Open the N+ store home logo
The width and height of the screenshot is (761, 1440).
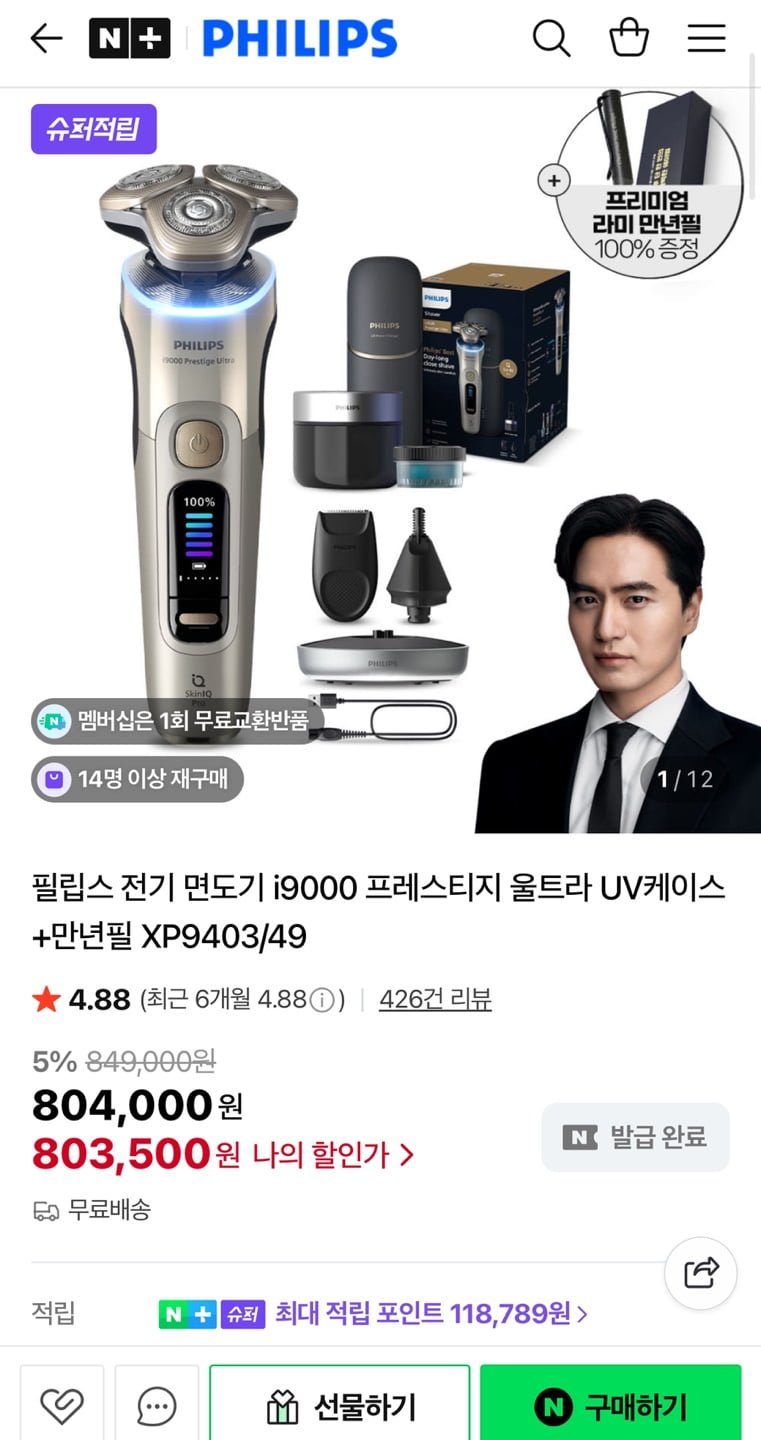click(129, 39)
